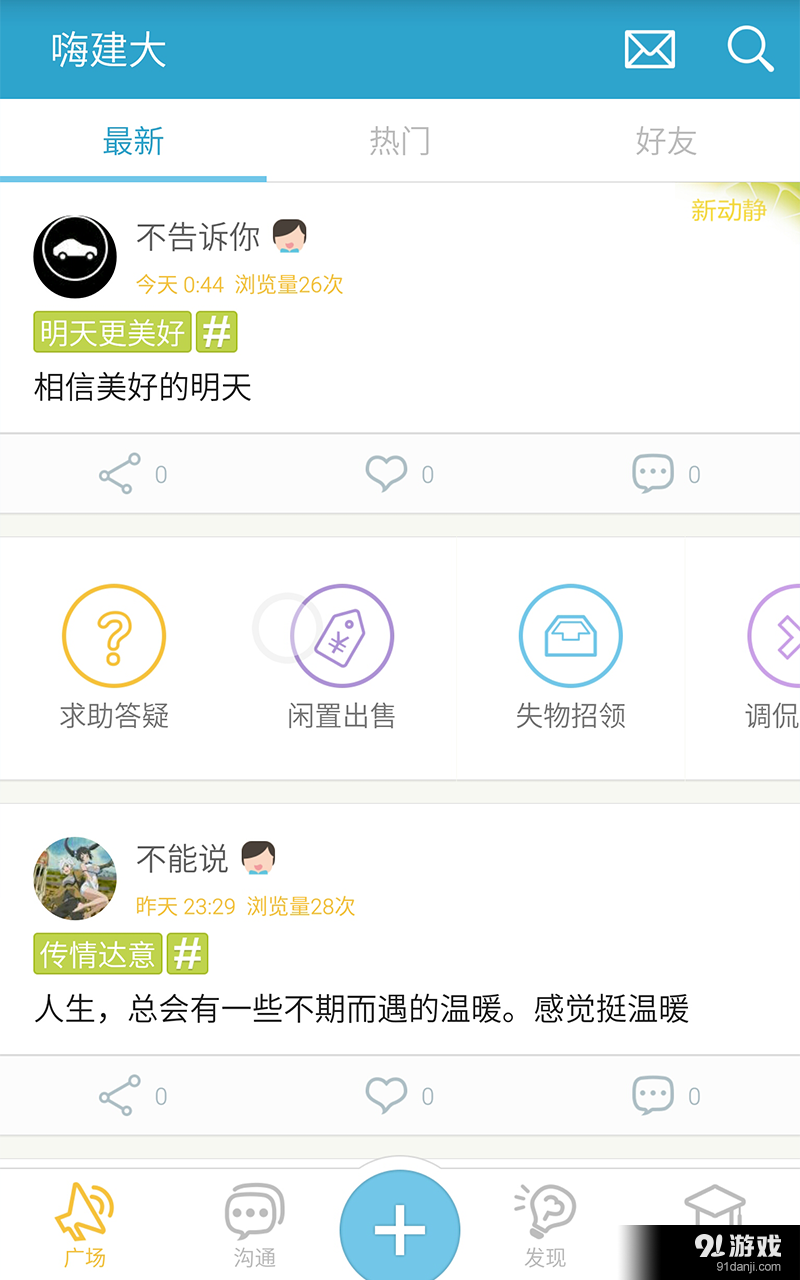
Task: Like 不能说's post with heart icon
Action: pyautogui.click(x=386, y=1094)
